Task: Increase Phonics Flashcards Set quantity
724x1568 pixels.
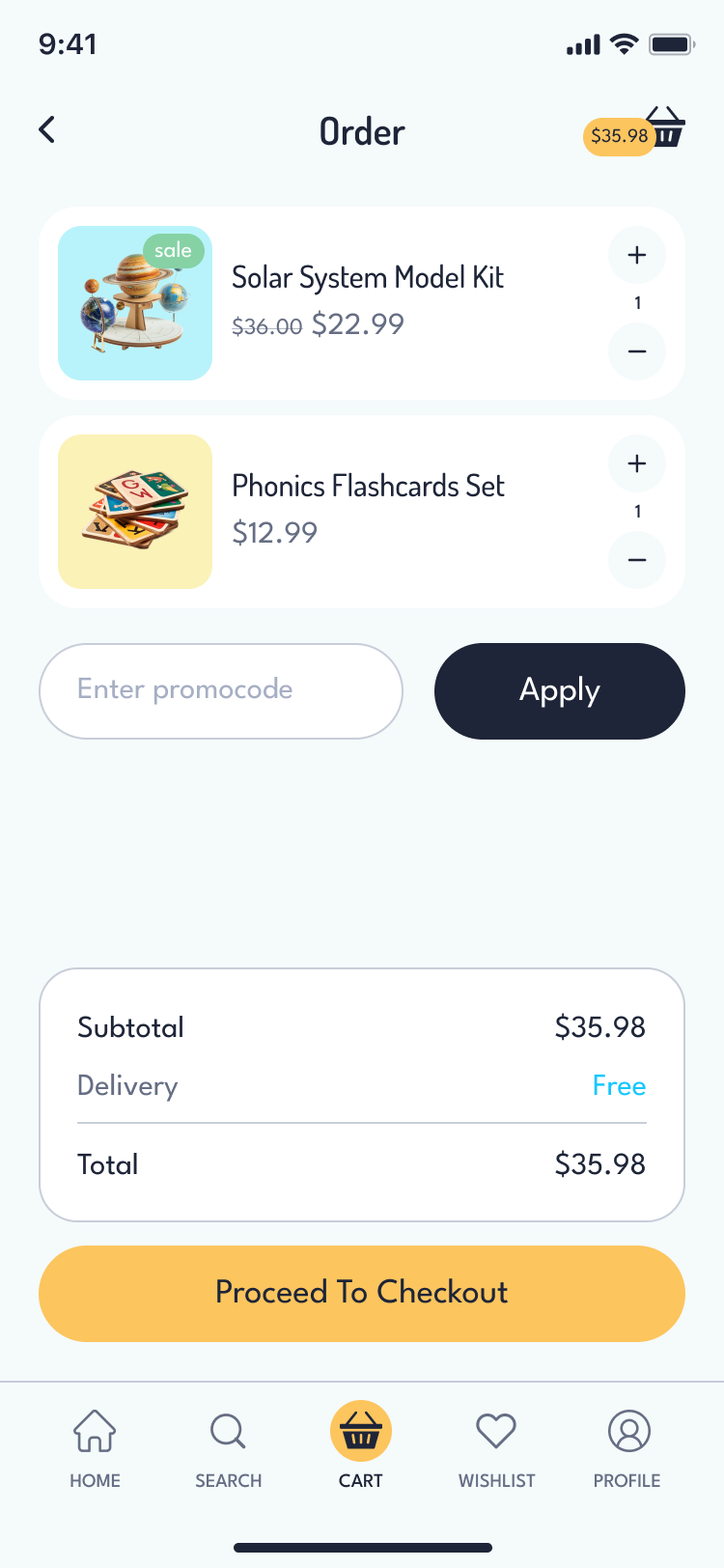Action: tap(637, 463)
